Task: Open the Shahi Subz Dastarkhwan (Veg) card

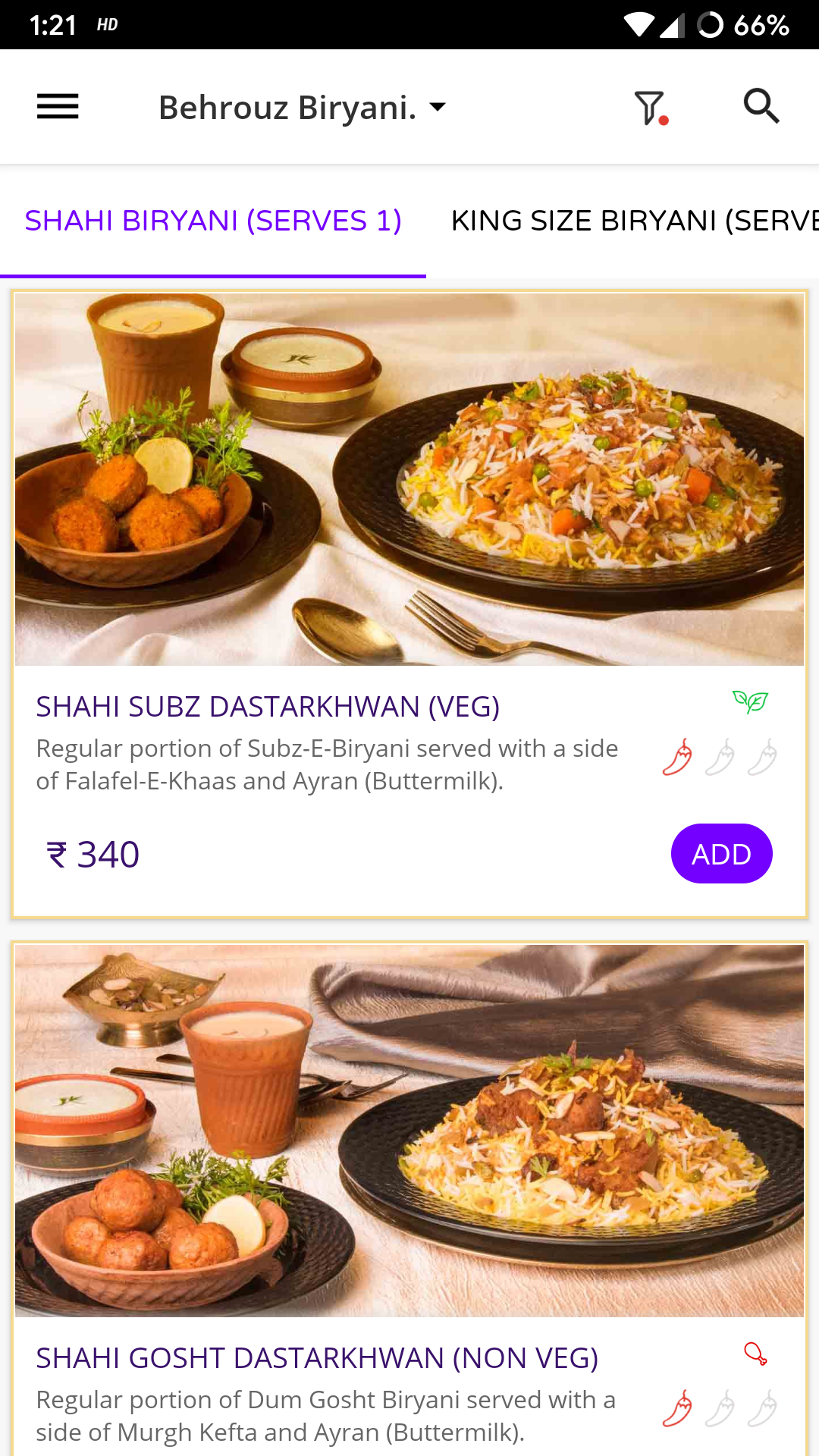Action: [x=409, y=604]
